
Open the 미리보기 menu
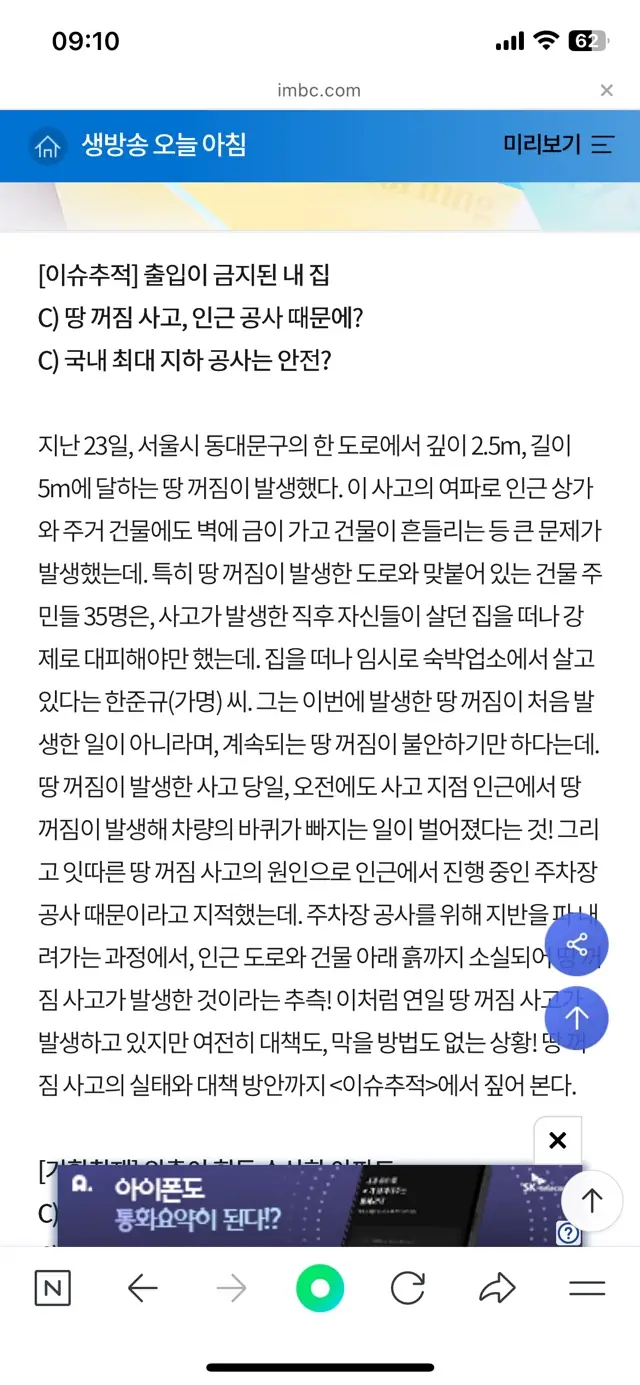coord(557,145)
